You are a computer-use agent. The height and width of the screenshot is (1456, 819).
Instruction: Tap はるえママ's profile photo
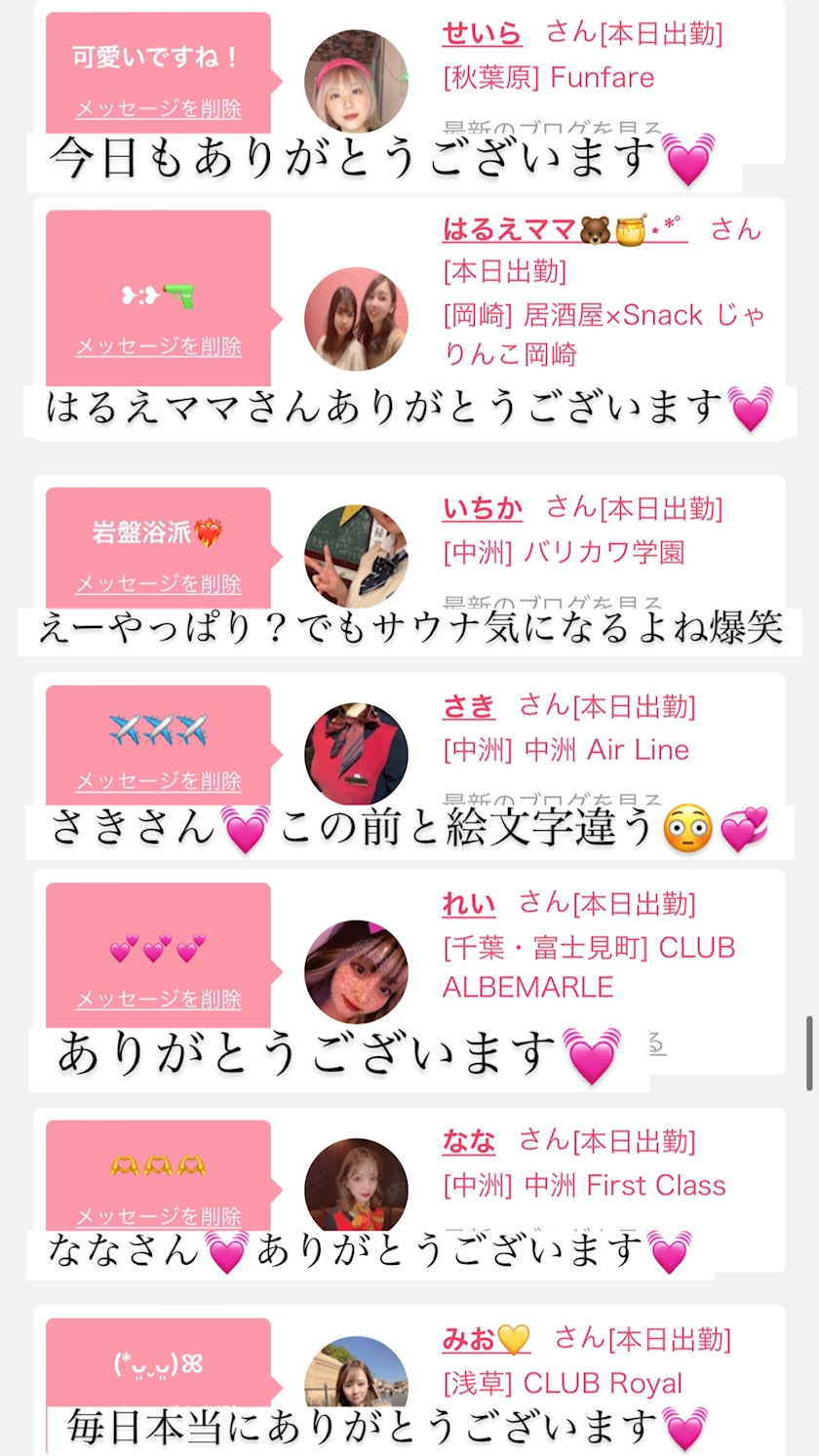click(356, 319)
